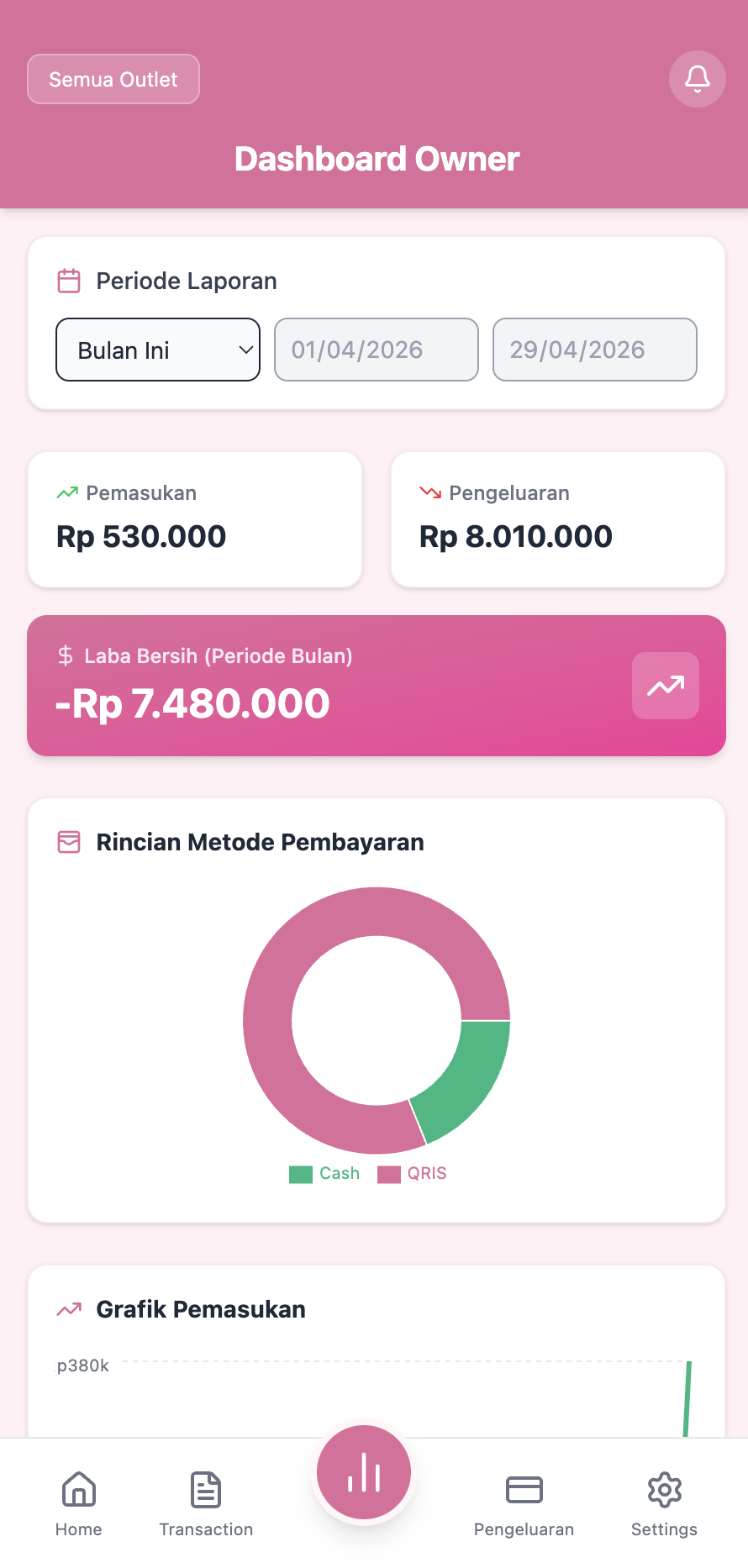Click the wallet icon beside Rincian Metode Pembayaran

[x=69, y=841]
